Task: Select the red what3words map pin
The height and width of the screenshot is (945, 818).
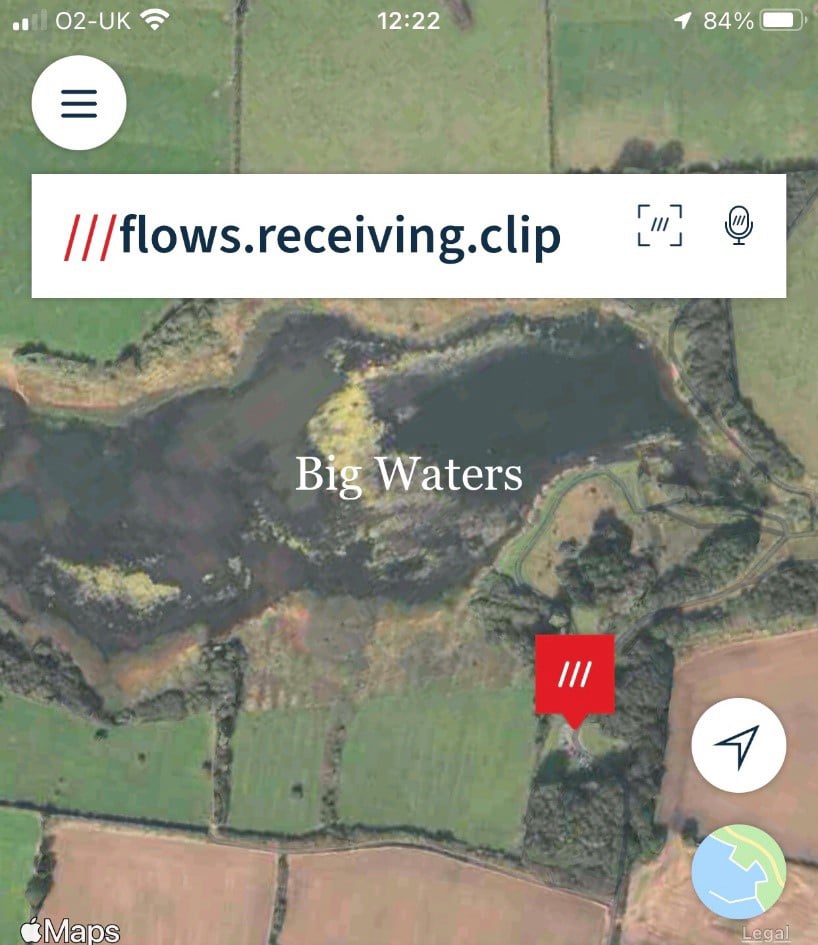Action: click(574, 675)
